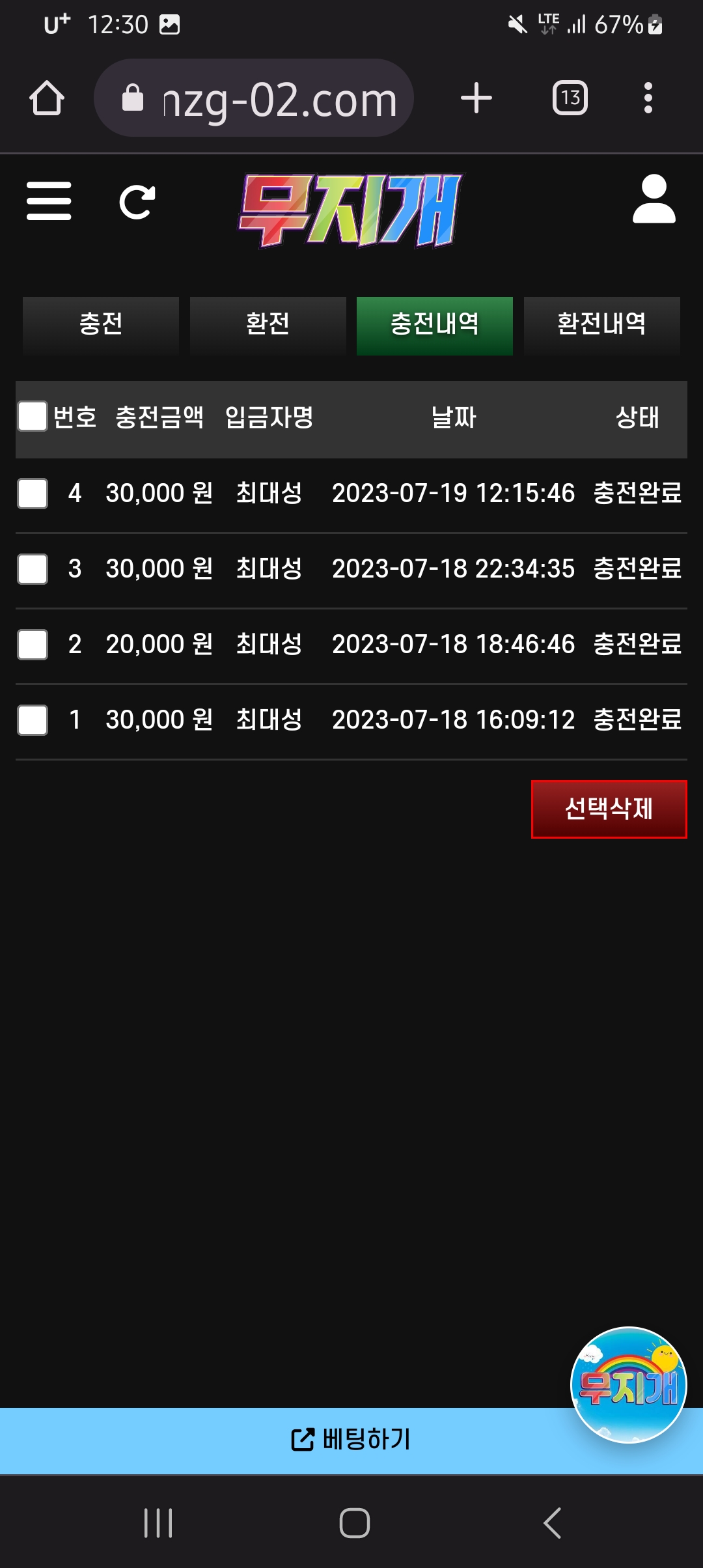
Task: Mark the checkbox for the 20,000 원 entry
Action: (33, 645)
